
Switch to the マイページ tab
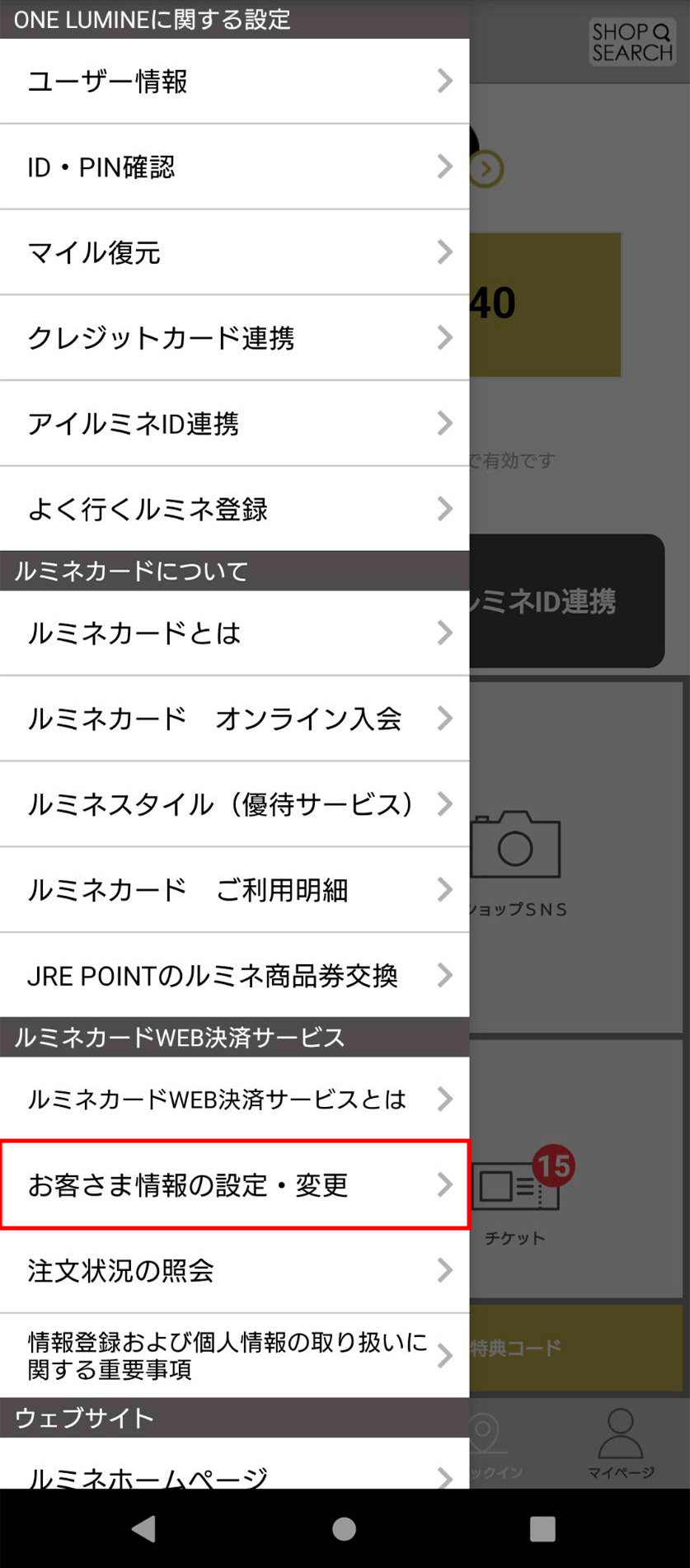[620, 1444]
